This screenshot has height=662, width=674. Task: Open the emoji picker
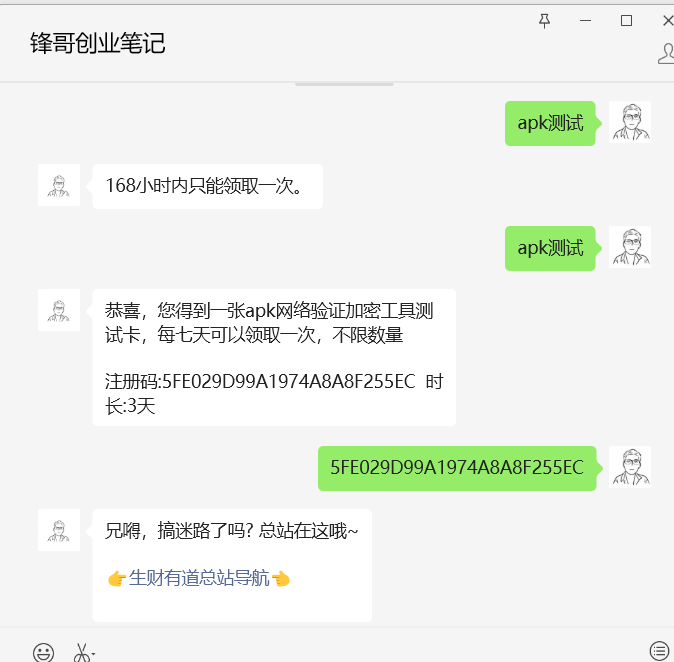coord(43,652)
